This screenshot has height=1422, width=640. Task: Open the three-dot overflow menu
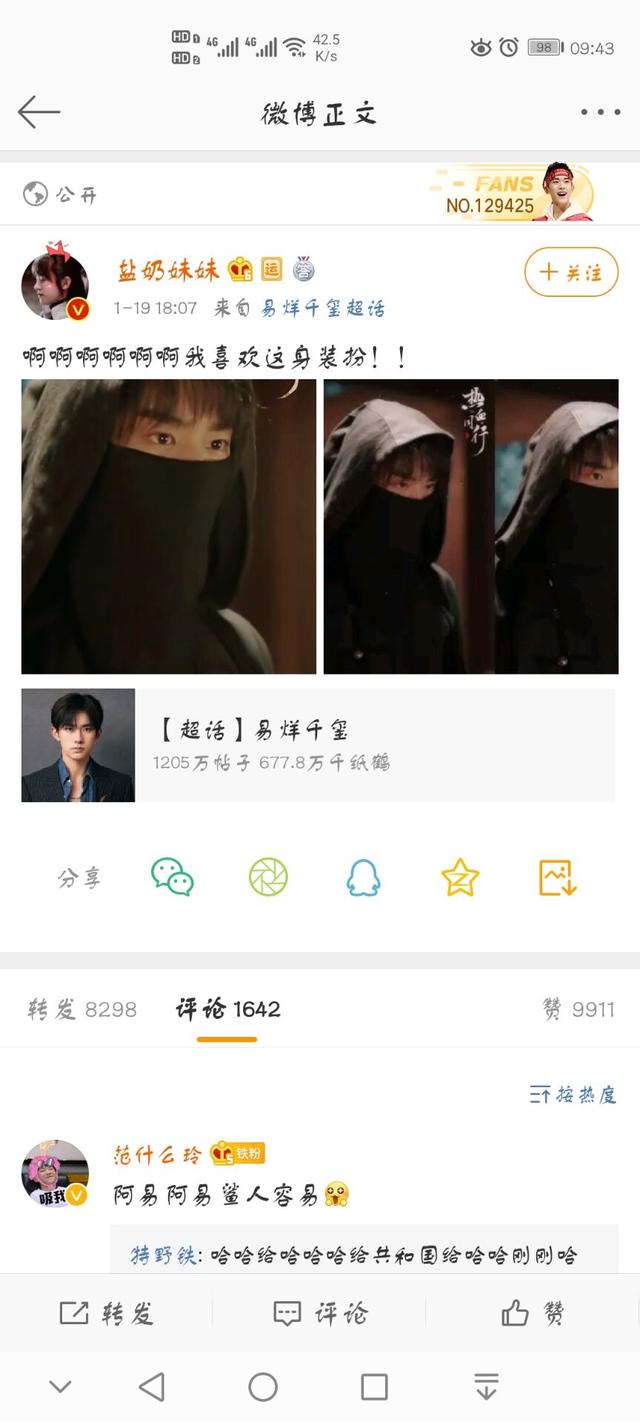(600, 112)
